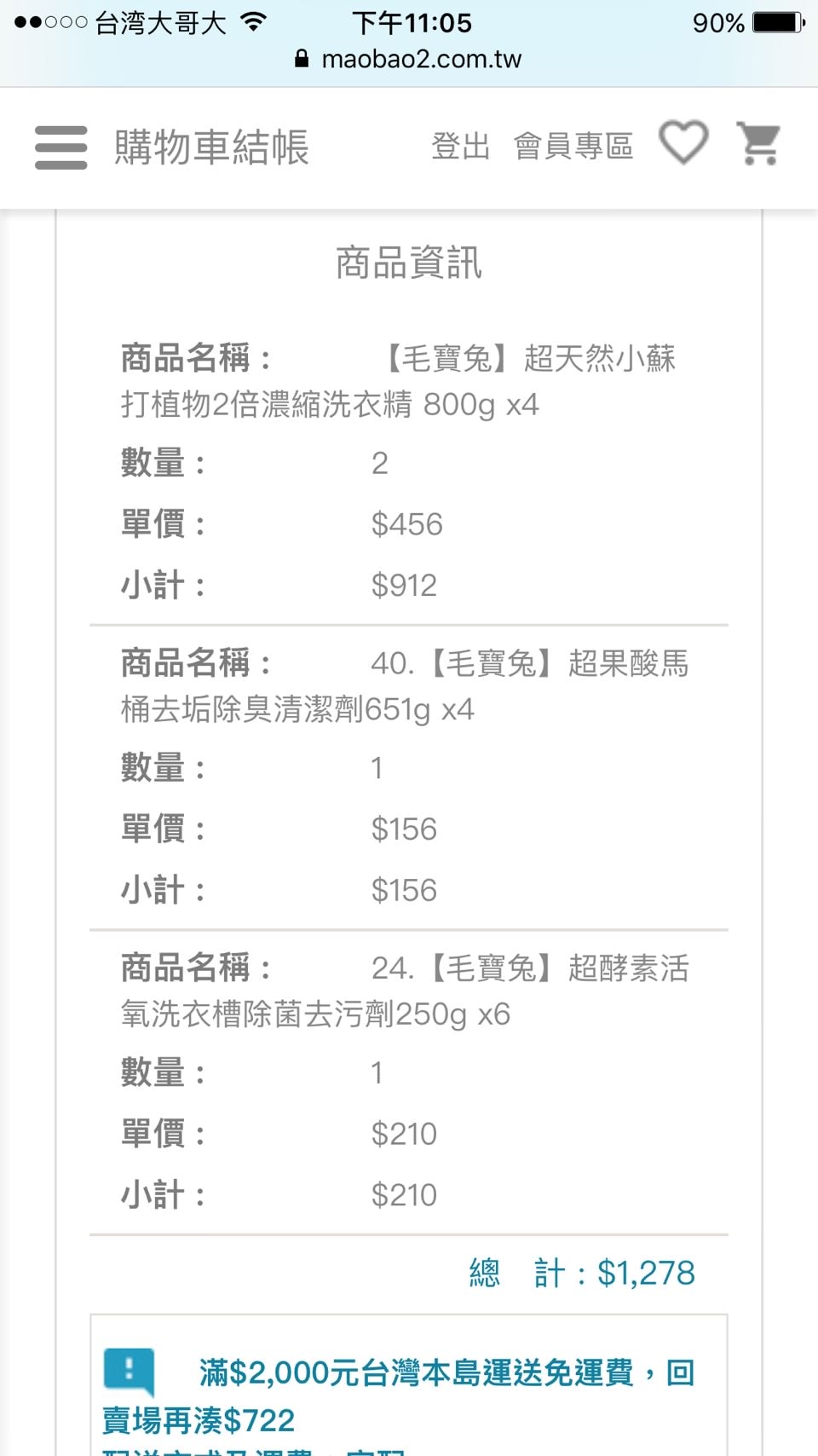Open the wishlist heart icon
Image resolution: width=818 pixels, height=1456 pixels.
[683, 143]
